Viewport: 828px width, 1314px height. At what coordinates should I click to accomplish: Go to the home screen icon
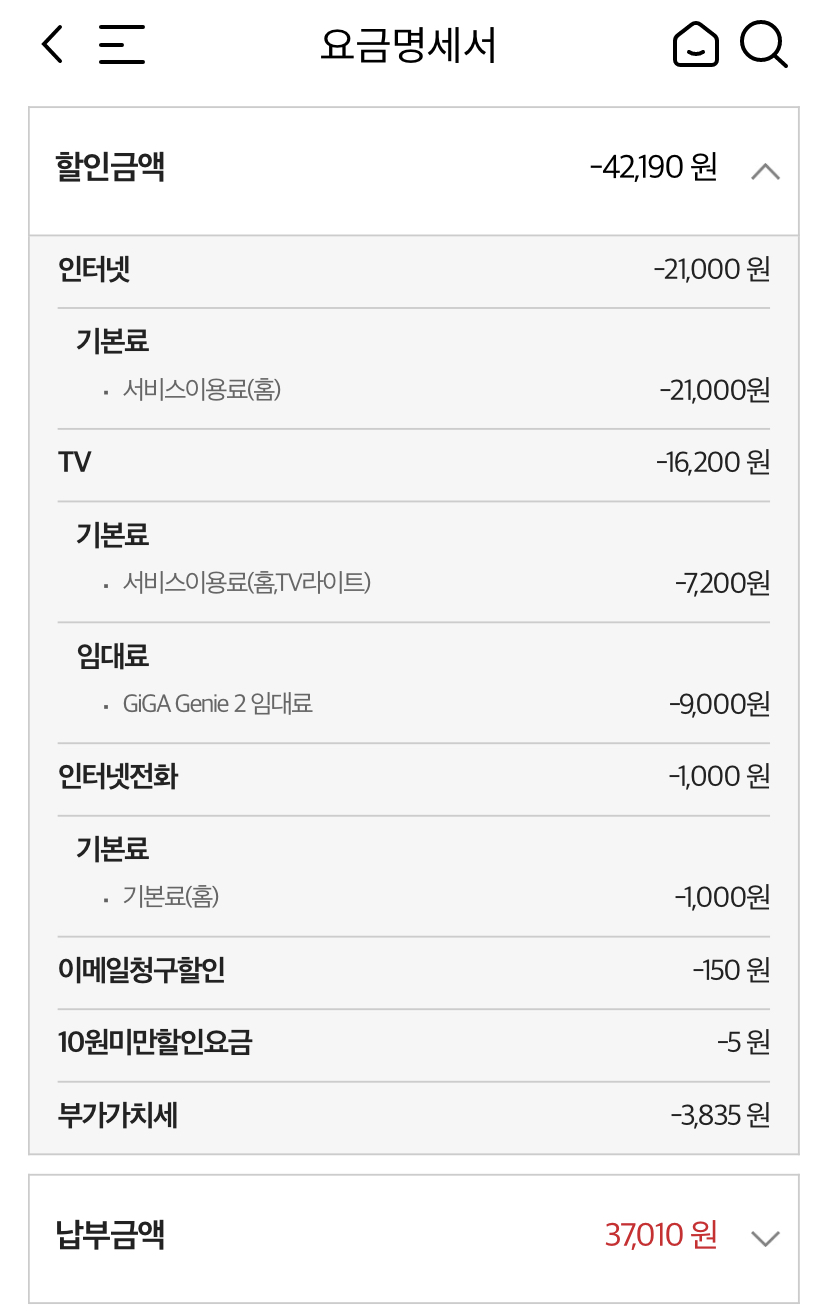pyautogui.click(x=696, y=45)
